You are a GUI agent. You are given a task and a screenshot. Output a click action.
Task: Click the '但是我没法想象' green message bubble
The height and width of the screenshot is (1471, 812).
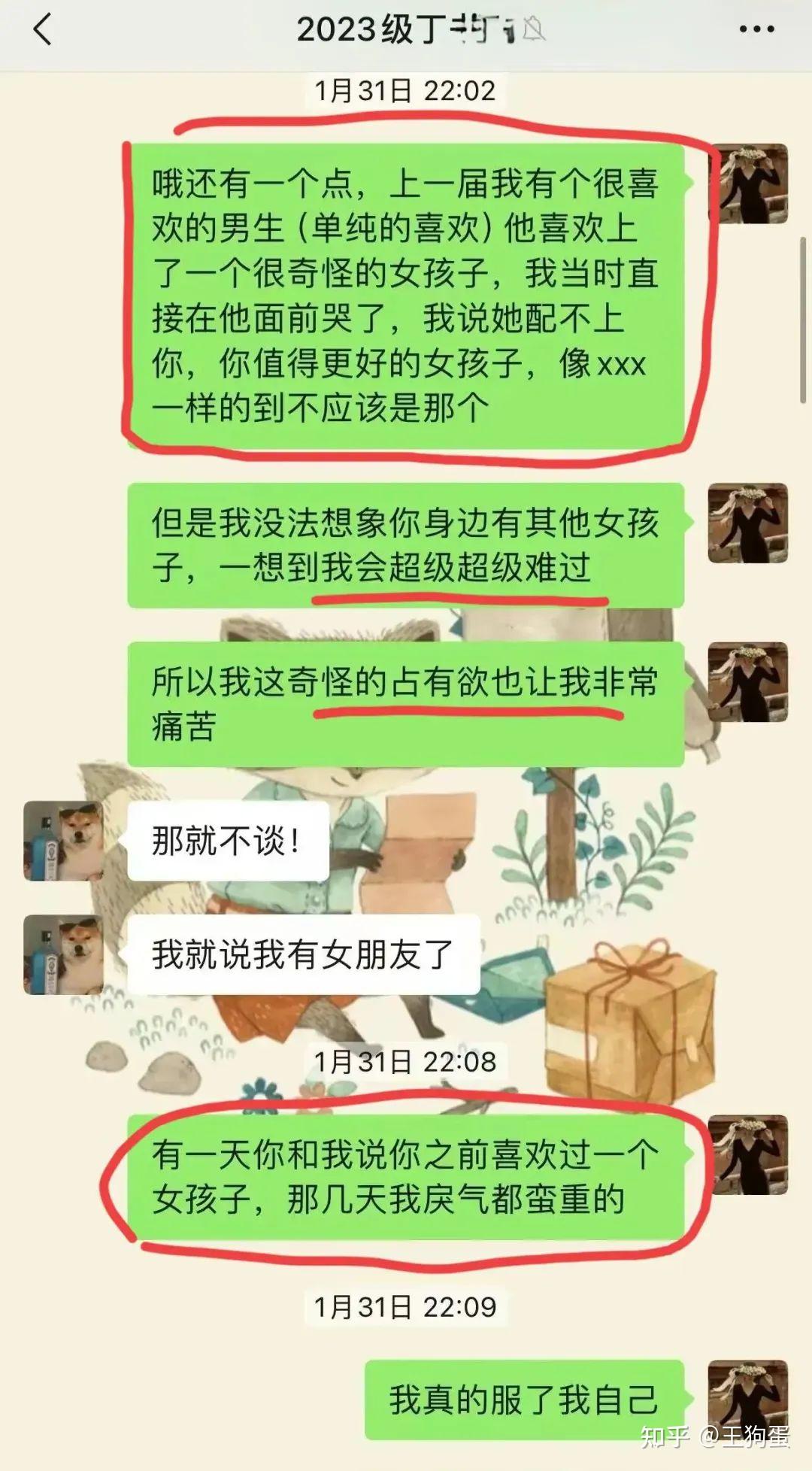pos(410,541)
